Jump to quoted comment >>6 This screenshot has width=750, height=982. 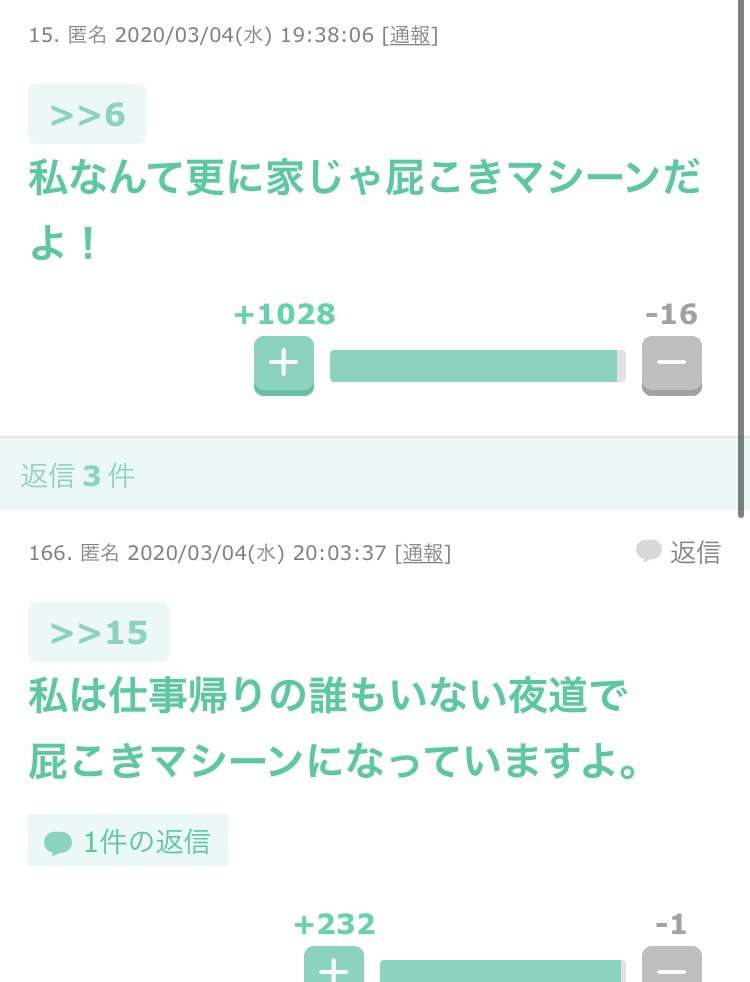click(87, 115)
